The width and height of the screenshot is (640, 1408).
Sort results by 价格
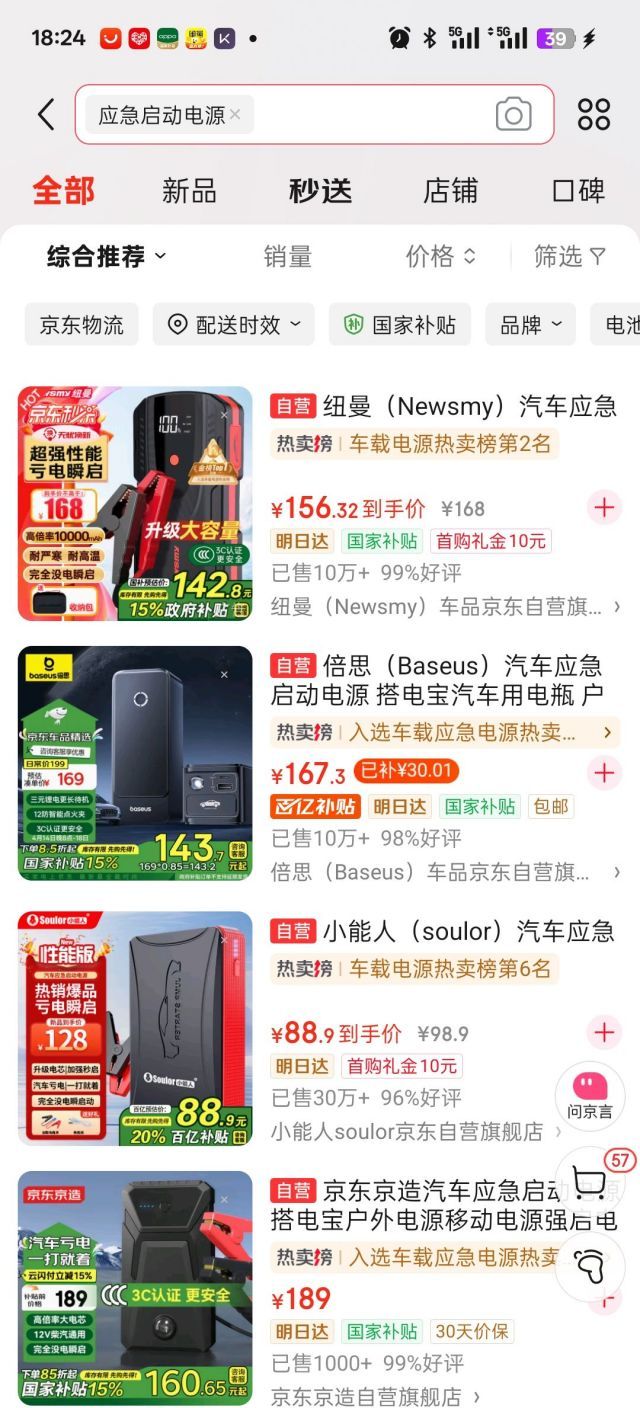tap(441, 257)
